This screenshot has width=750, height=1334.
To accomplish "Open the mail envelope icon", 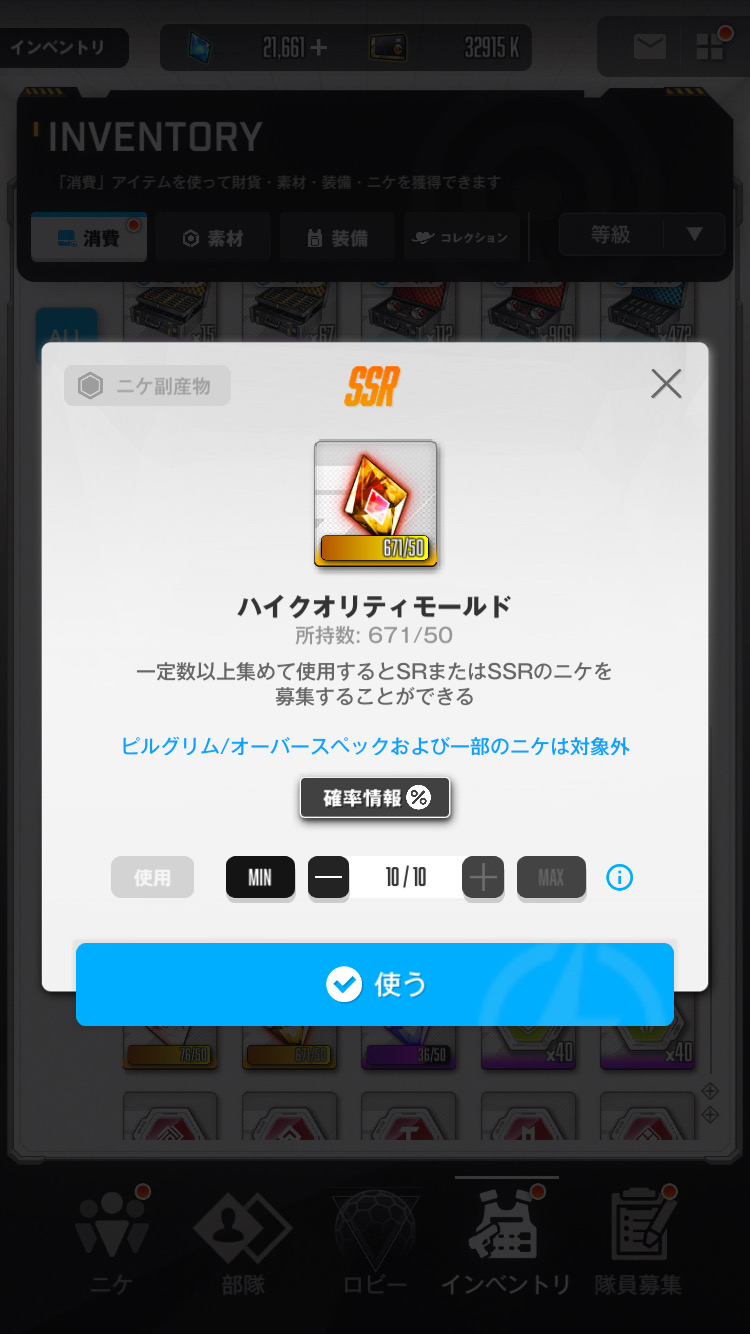I will (650, 46).
